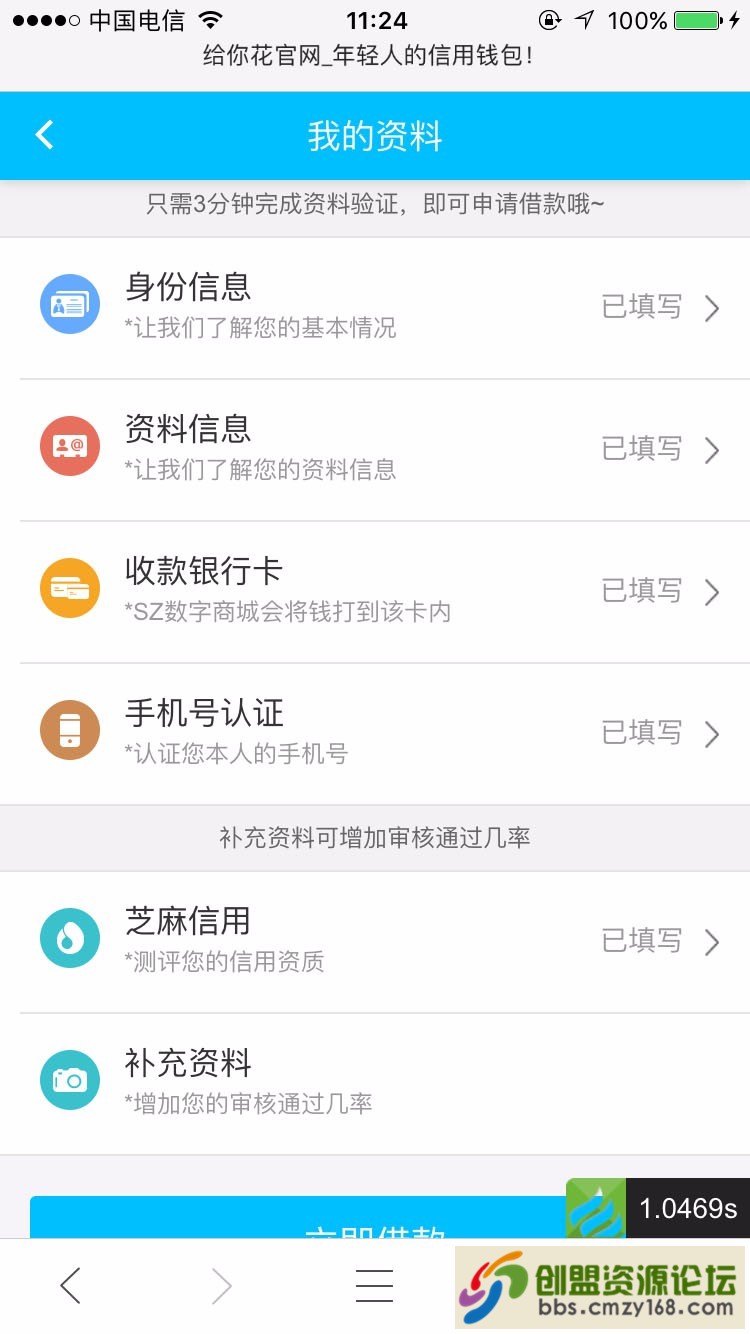Open the 补充资料 row

click(x=375, y=1083)
